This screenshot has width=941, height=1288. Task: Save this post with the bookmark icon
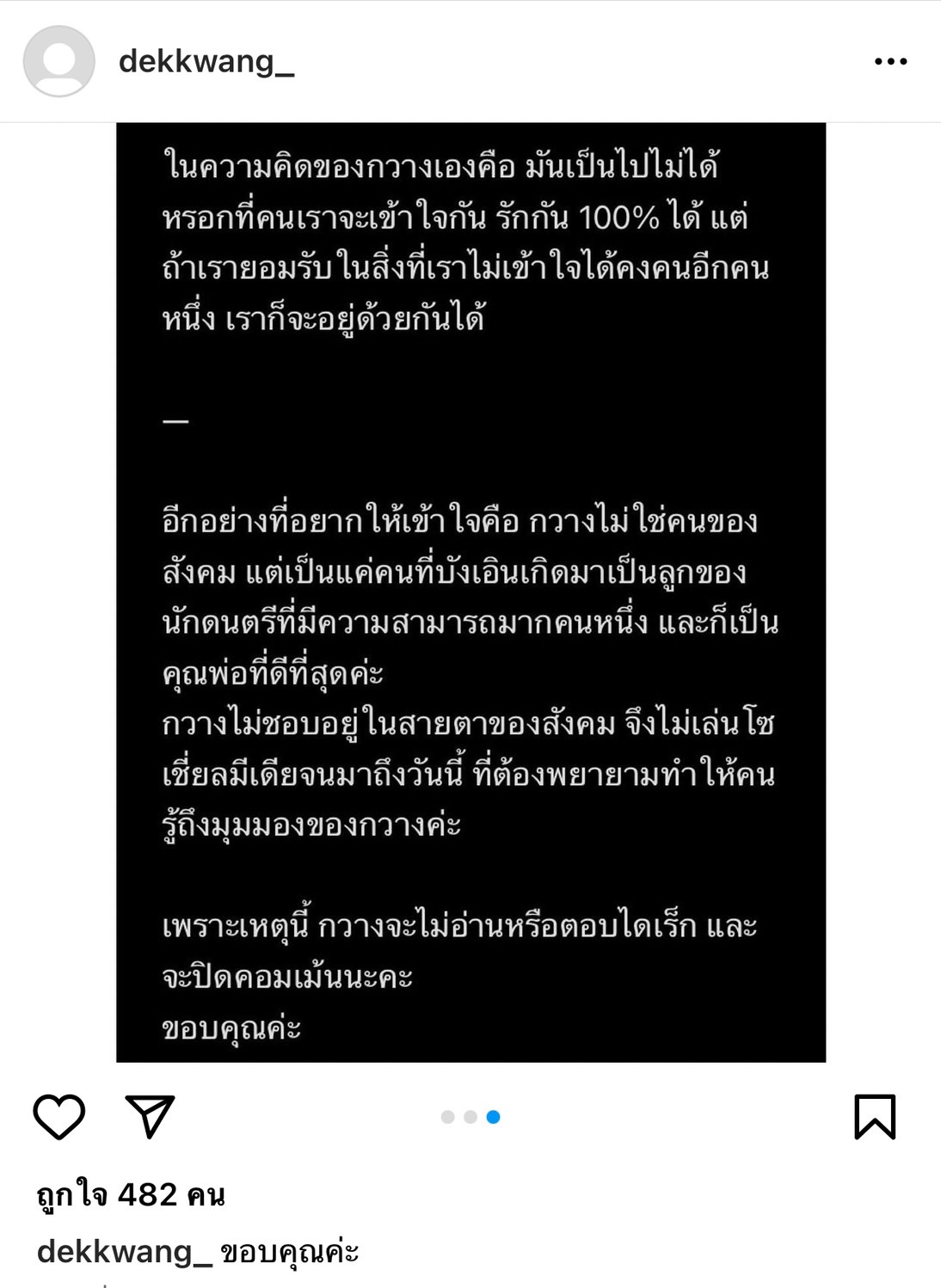tap(875, 1116)
